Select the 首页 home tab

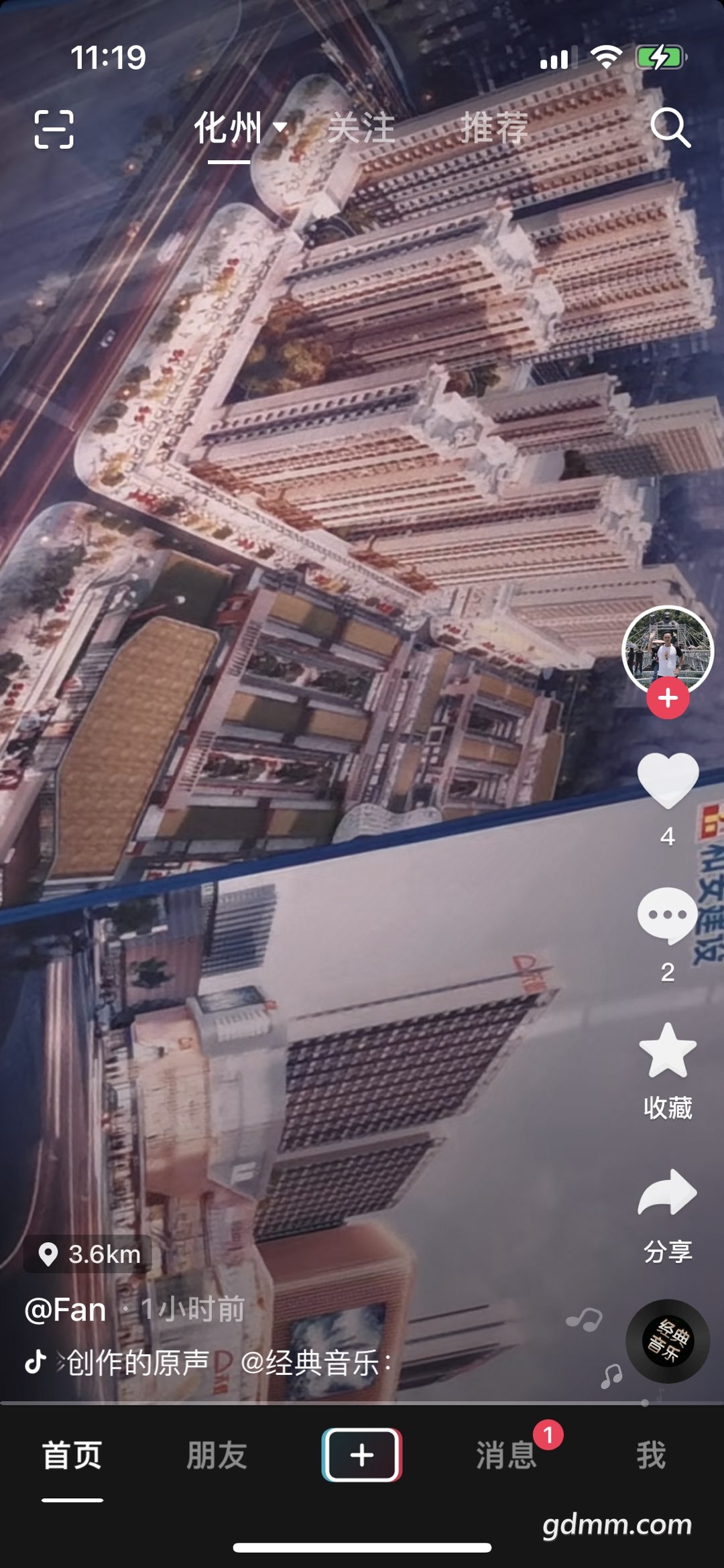[x=72, y=1455]
